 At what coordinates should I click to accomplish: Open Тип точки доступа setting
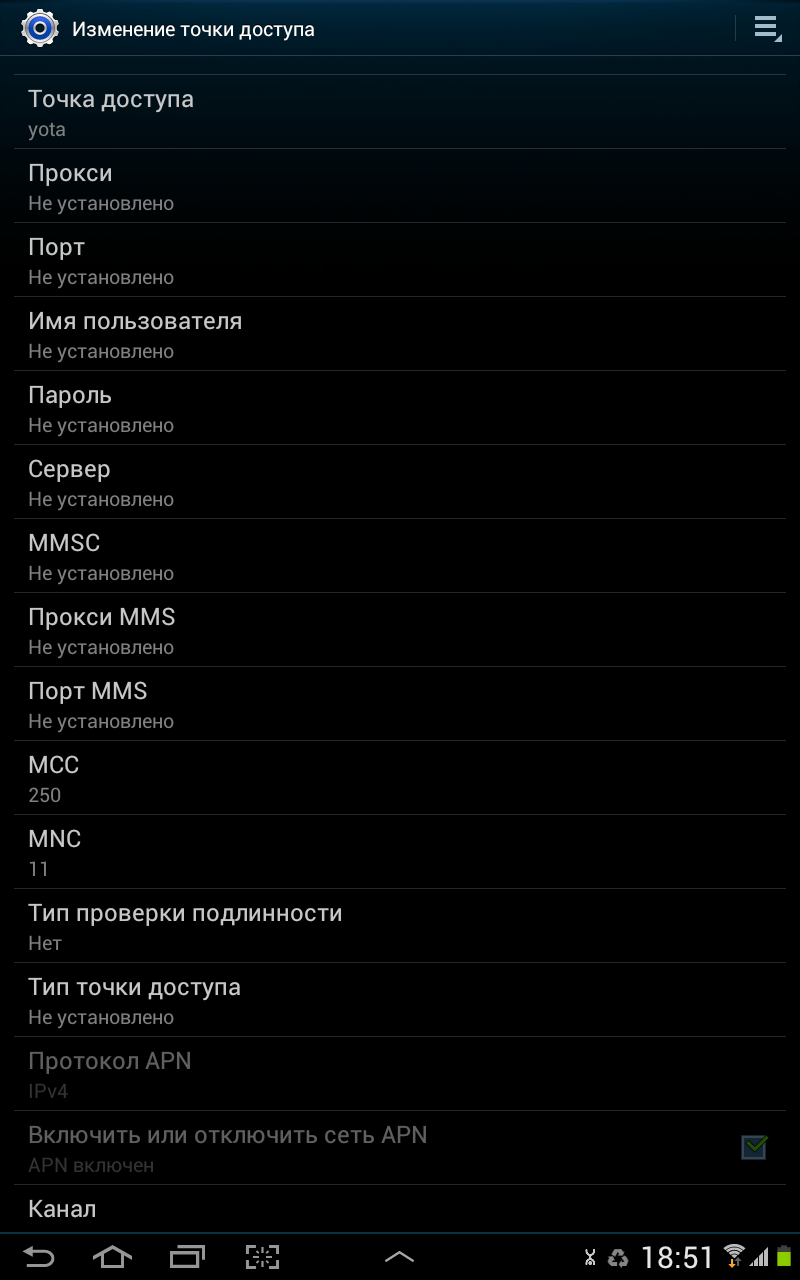coord(400,1000)
